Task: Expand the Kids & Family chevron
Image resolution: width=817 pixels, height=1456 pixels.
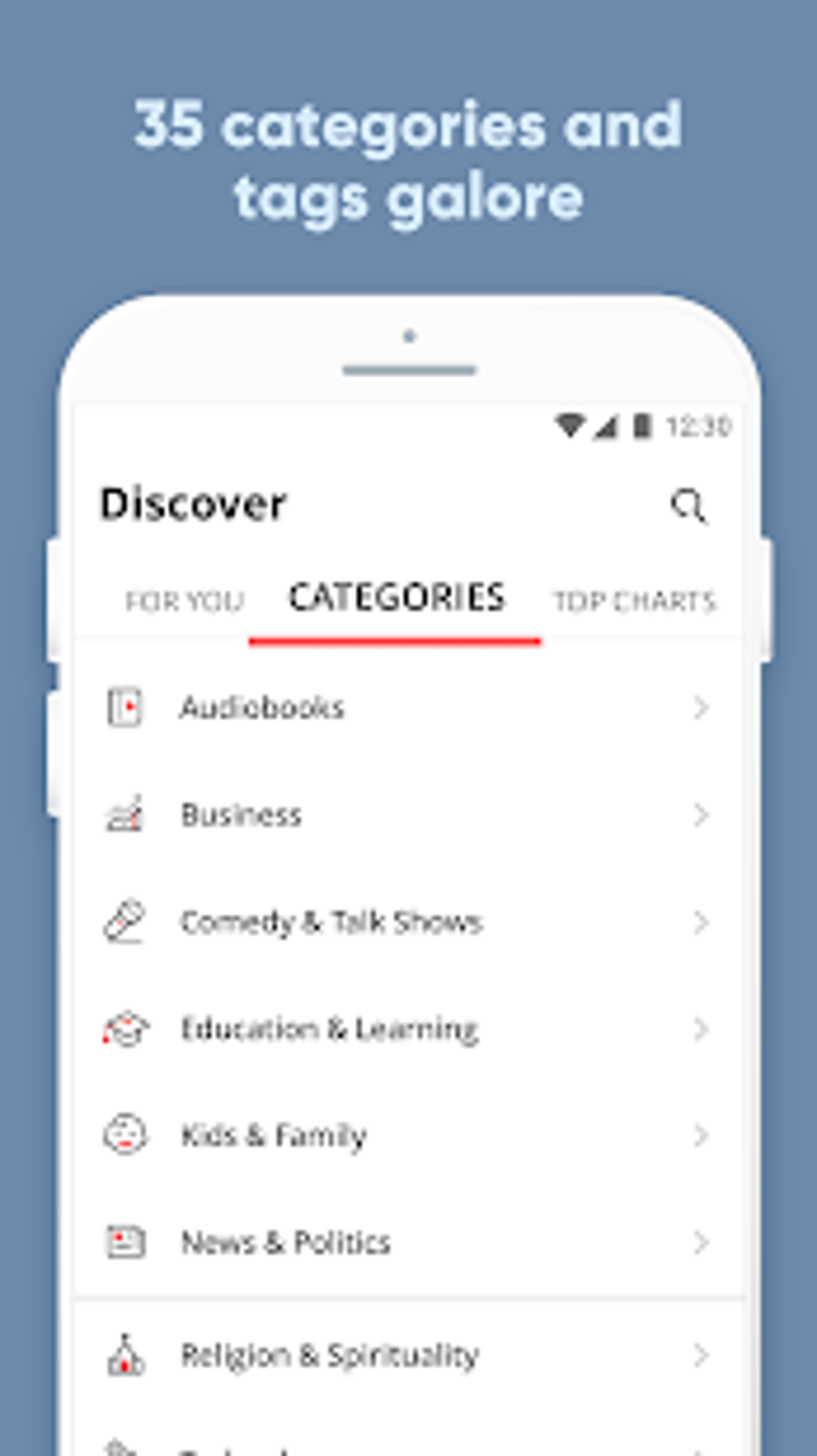Action: coord(702,1135)
